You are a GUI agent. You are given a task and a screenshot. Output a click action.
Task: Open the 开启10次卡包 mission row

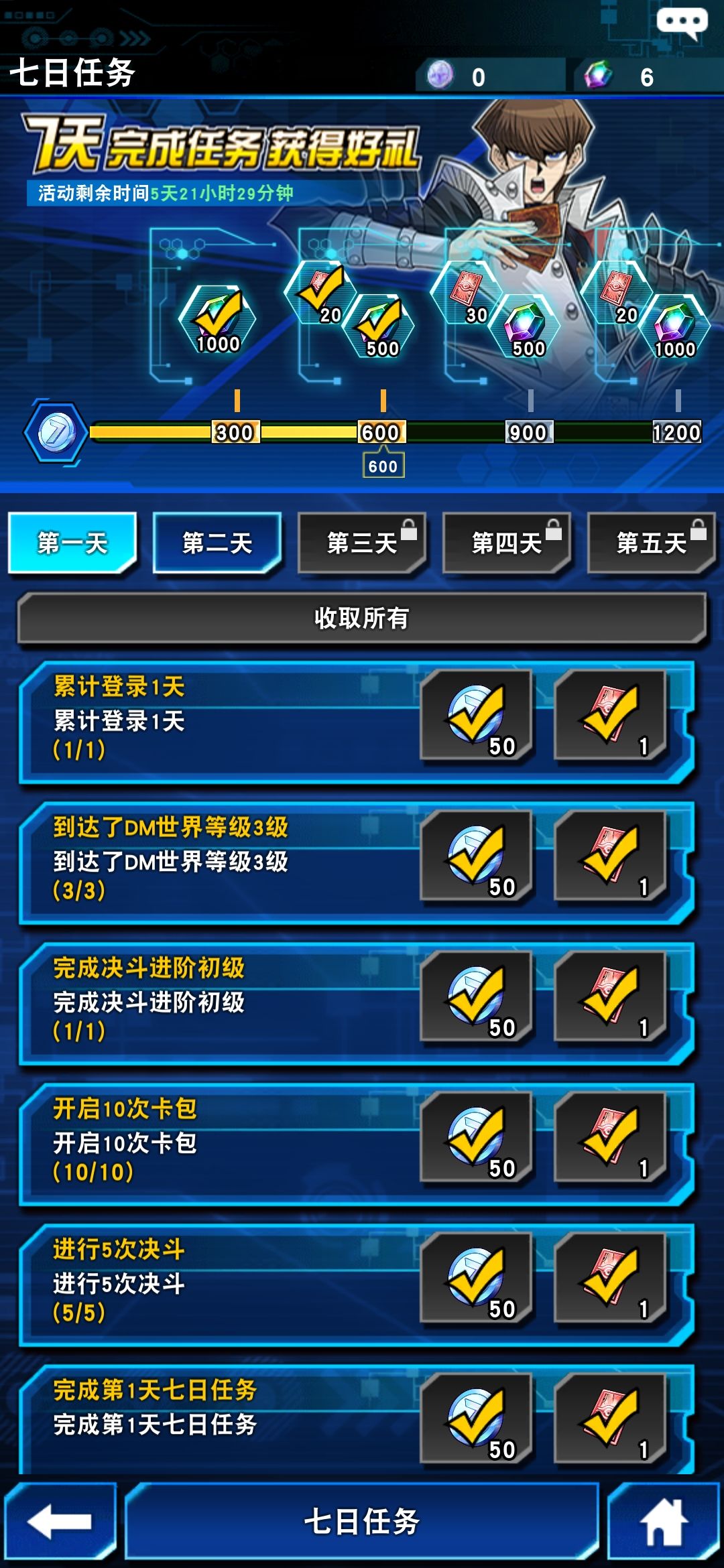pyautogui.click(x=357, y=1144)
